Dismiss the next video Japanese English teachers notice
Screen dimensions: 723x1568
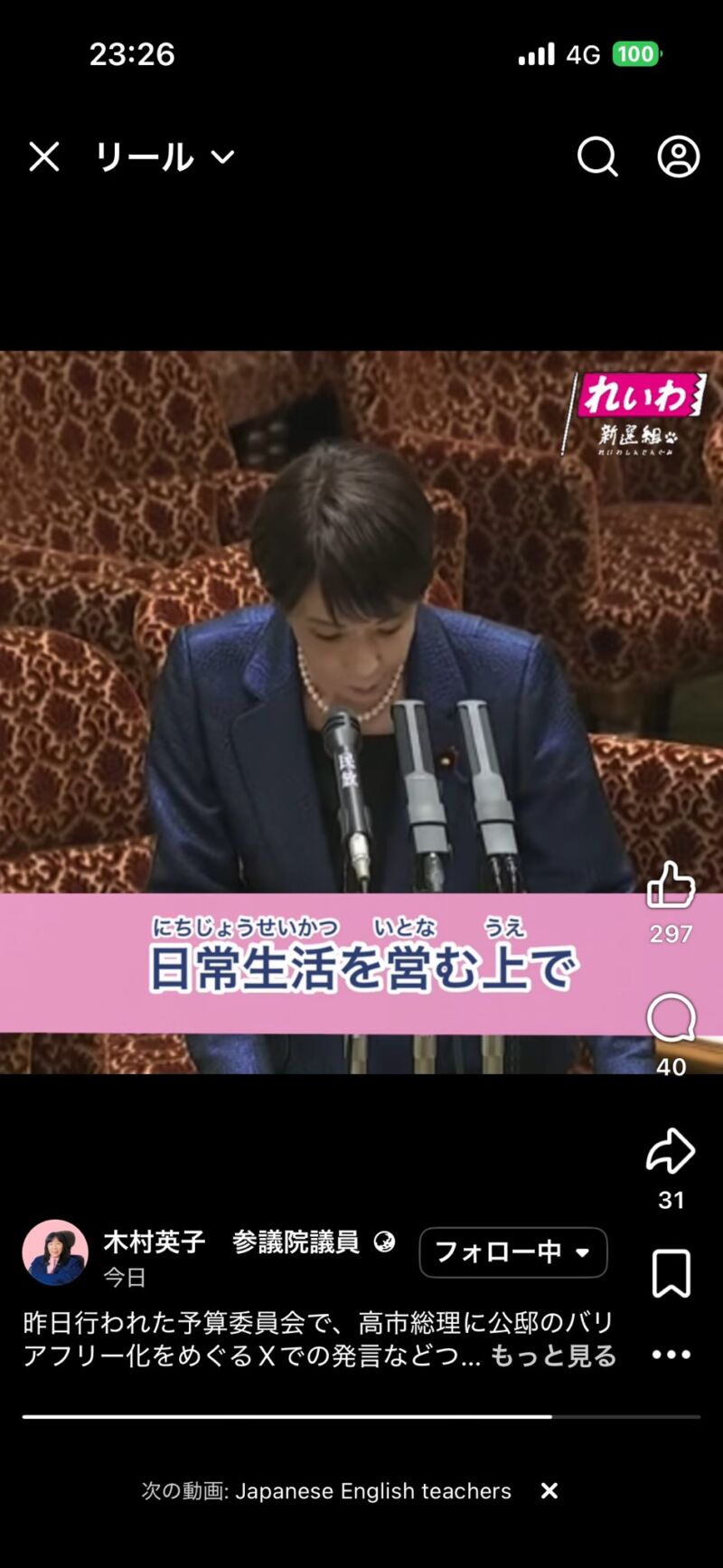[x=549, y=1491]
